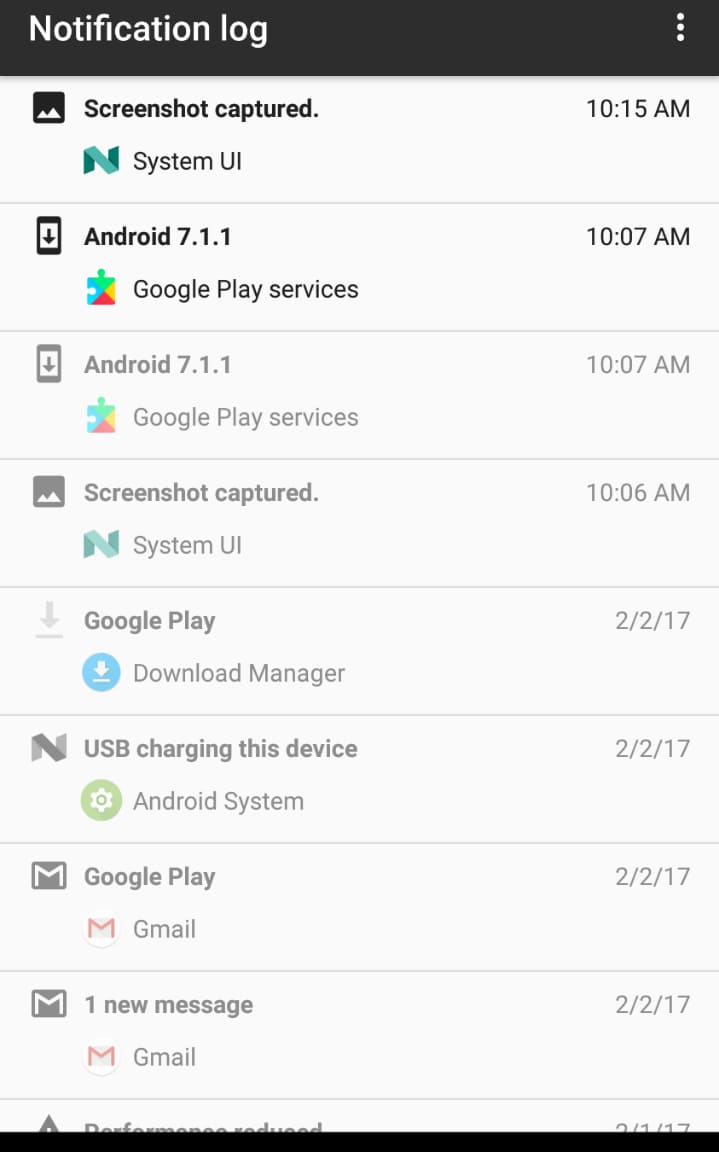Open the Google Play entry from Gmail
The image size is (719, 1152).
point(359,907)
